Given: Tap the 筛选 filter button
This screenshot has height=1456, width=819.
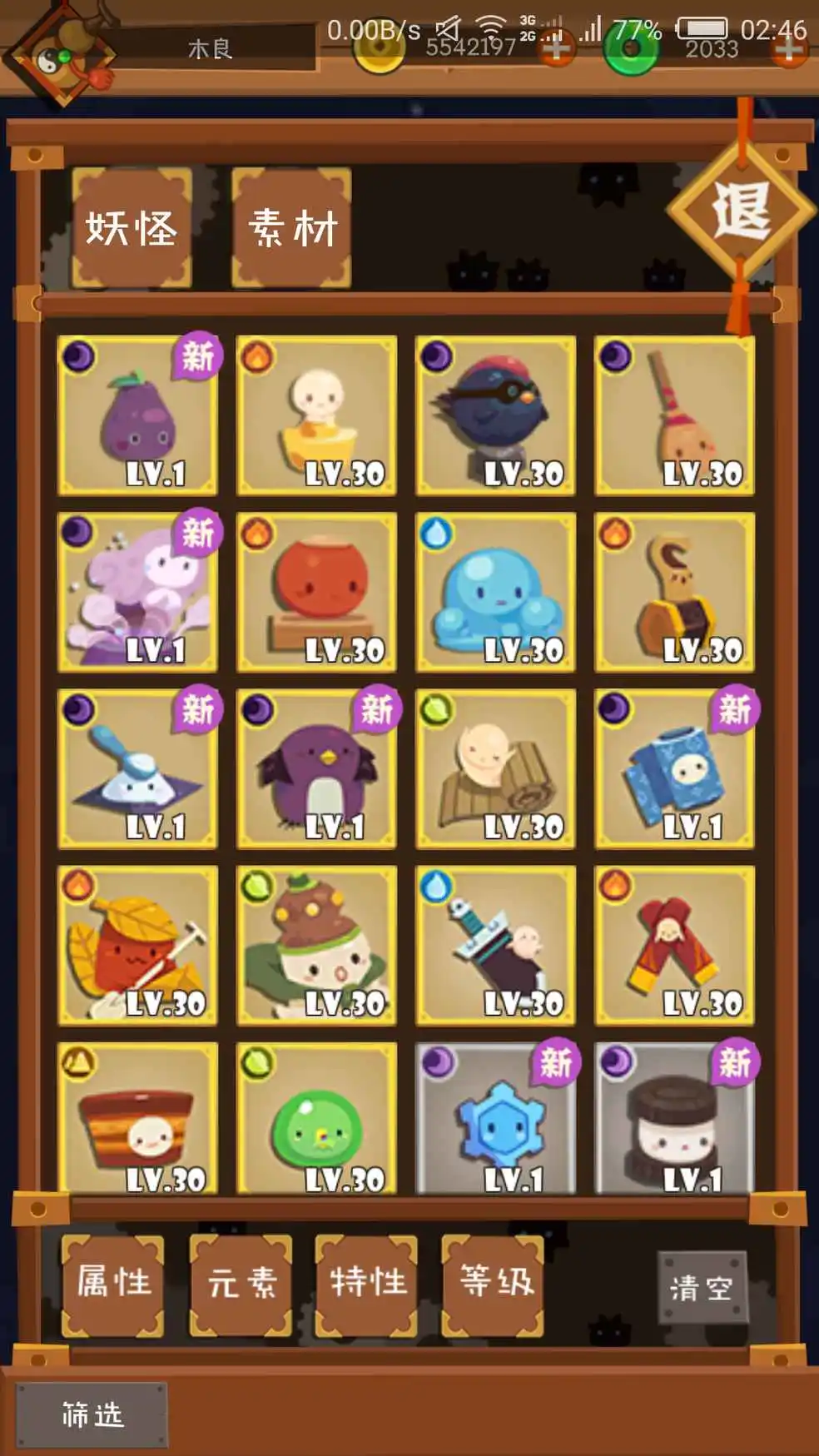Looking at the screenshot, I should pyautogui.click(x=92, y=1414).
